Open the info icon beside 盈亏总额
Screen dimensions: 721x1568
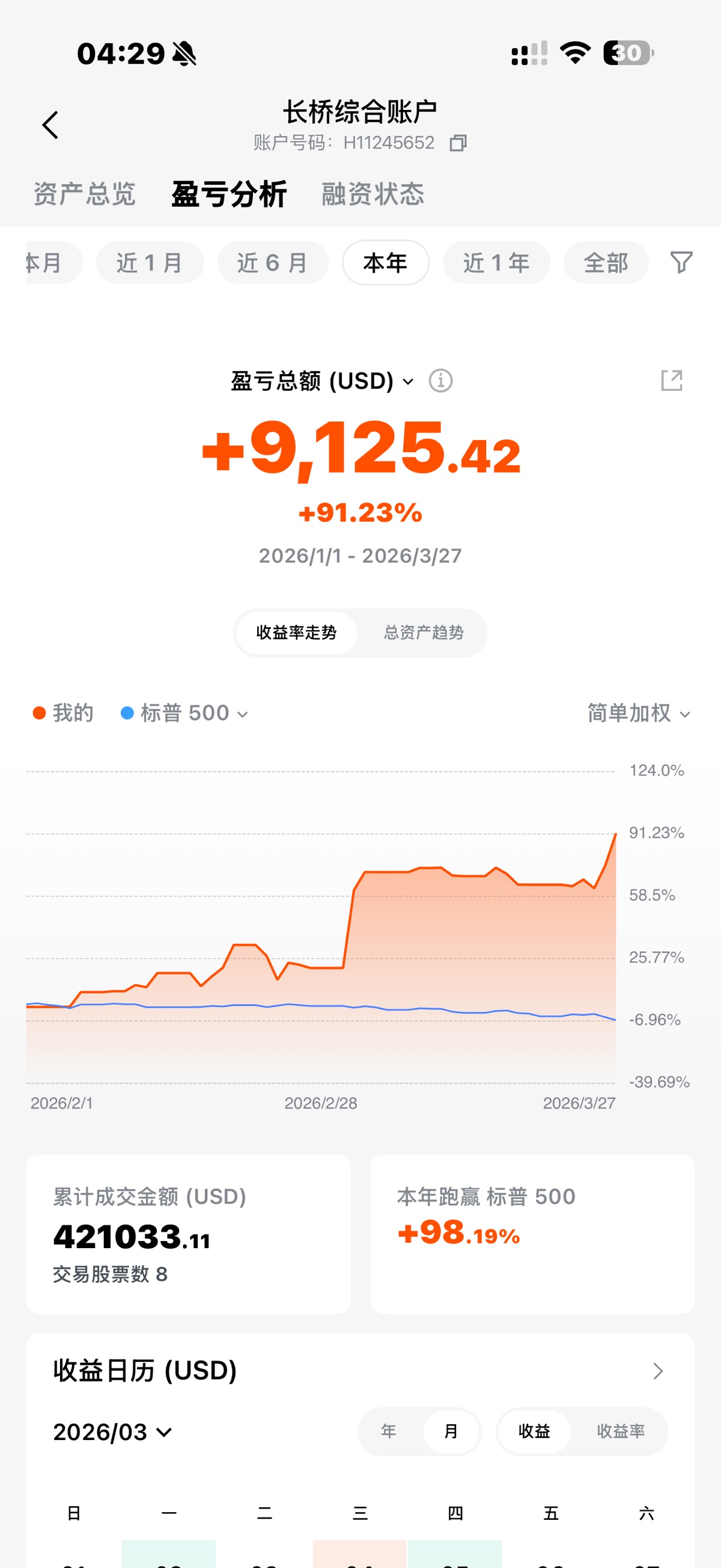[x=440, y=381]
